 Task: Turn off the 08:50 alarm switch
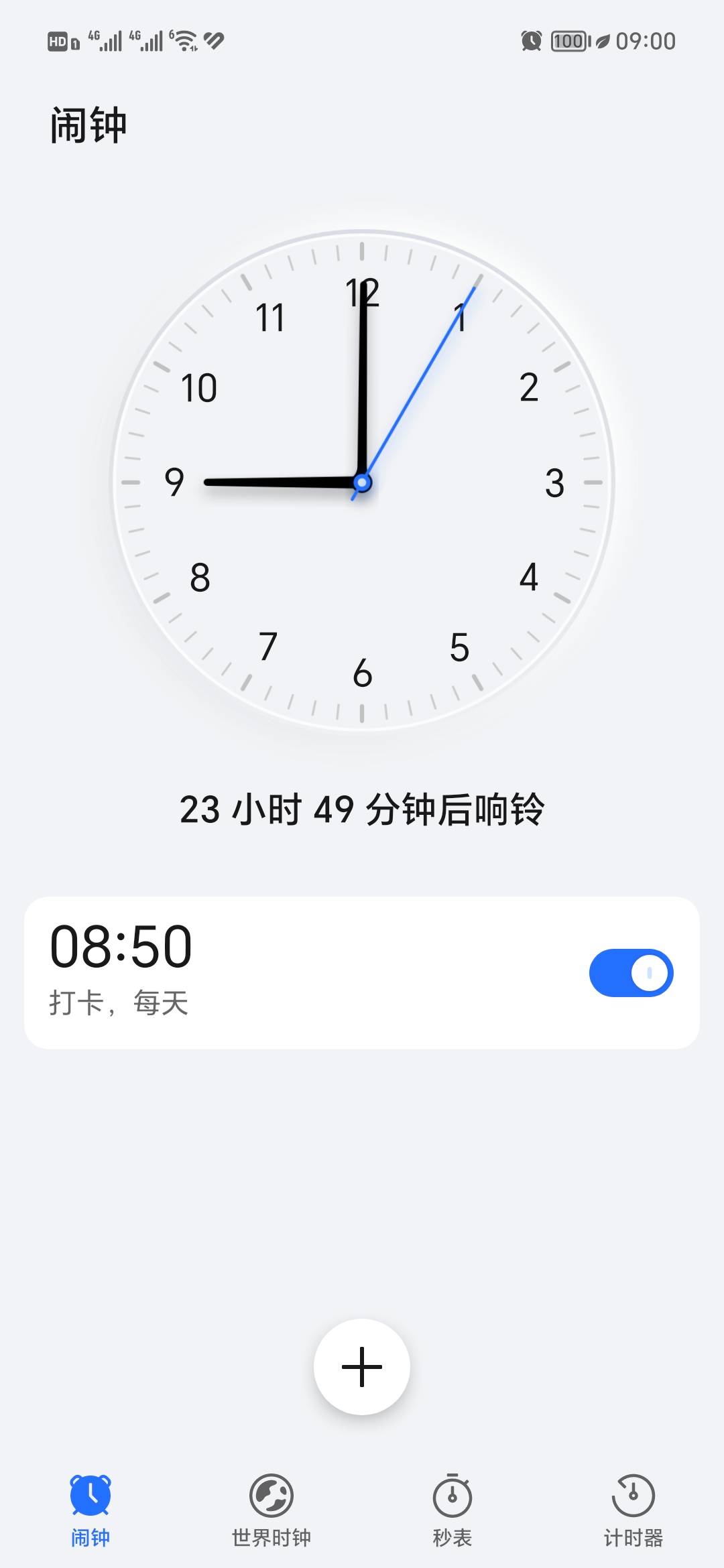point(631,972)
